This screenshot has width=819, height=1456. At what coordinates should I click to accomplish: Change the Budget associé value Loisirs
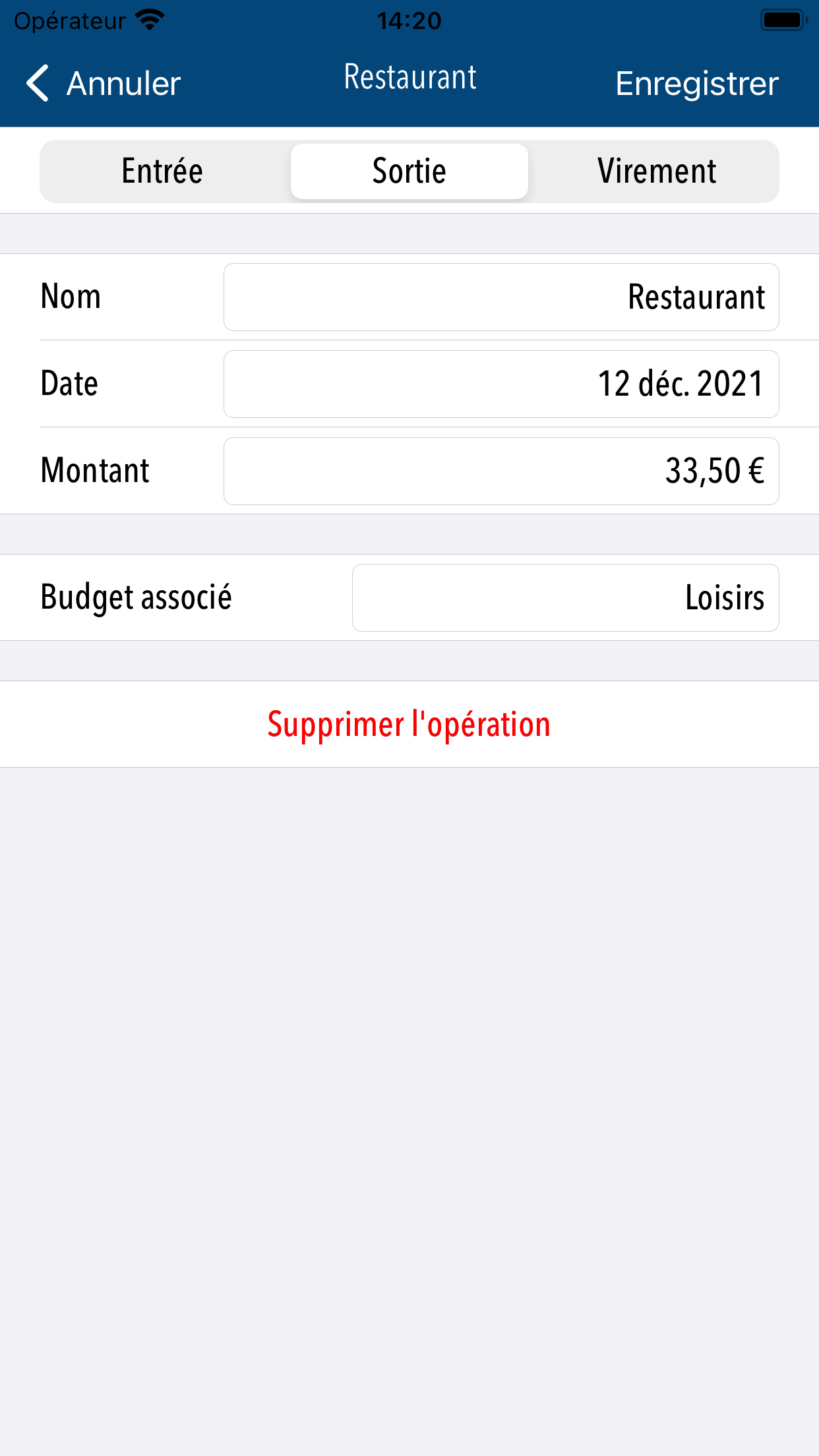click(566, 597)
